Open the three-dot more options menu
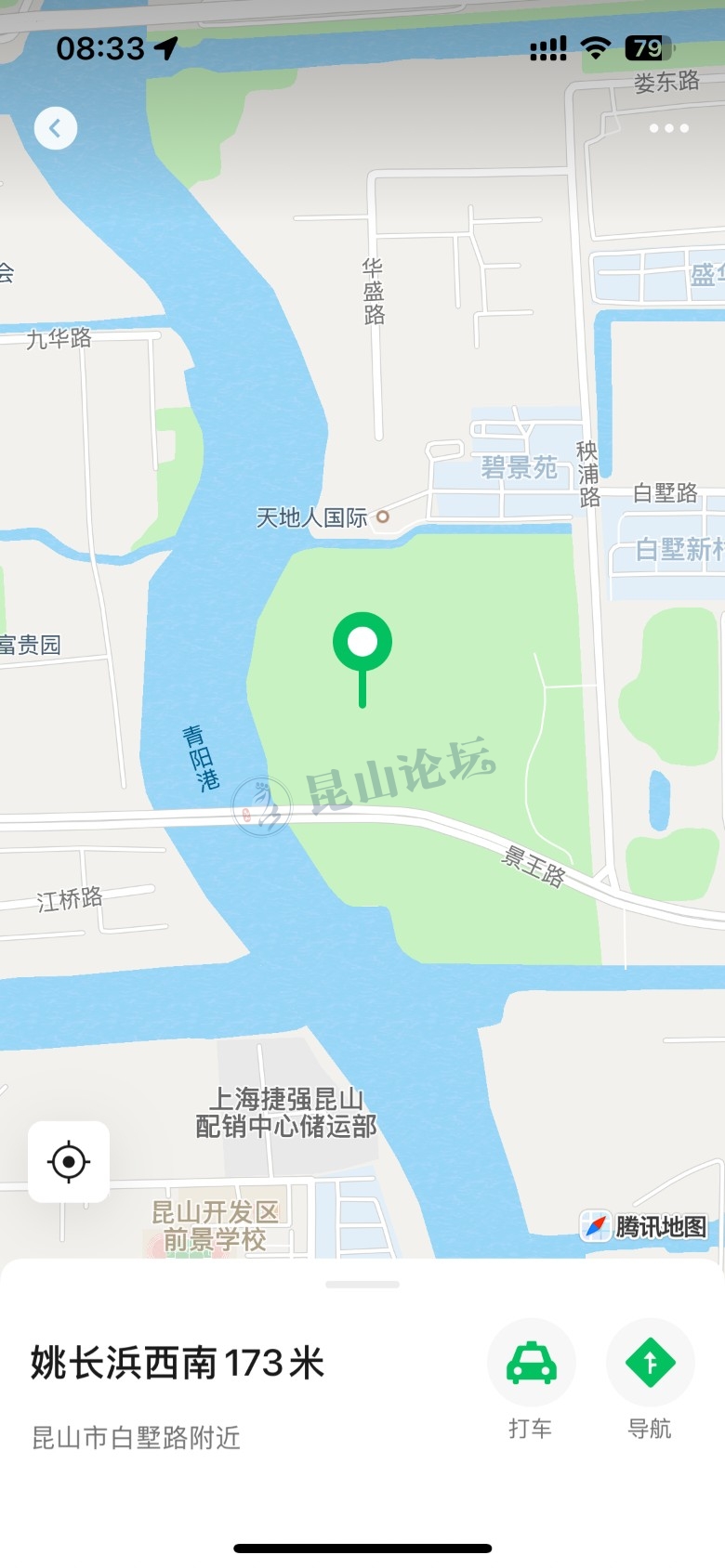725x1568 pixels. click(668, 128)
